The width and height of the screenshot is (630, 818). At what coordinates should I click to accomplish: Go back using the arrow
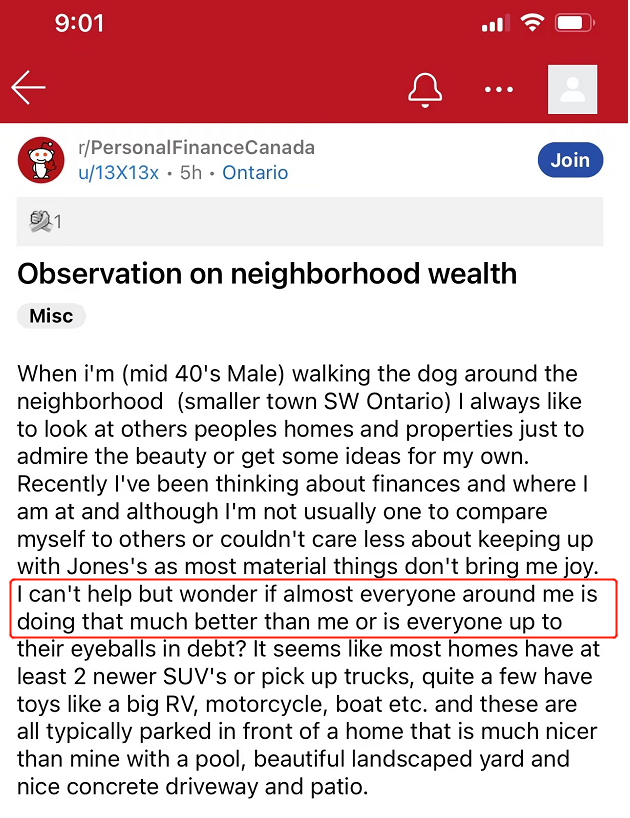(29, 88)
